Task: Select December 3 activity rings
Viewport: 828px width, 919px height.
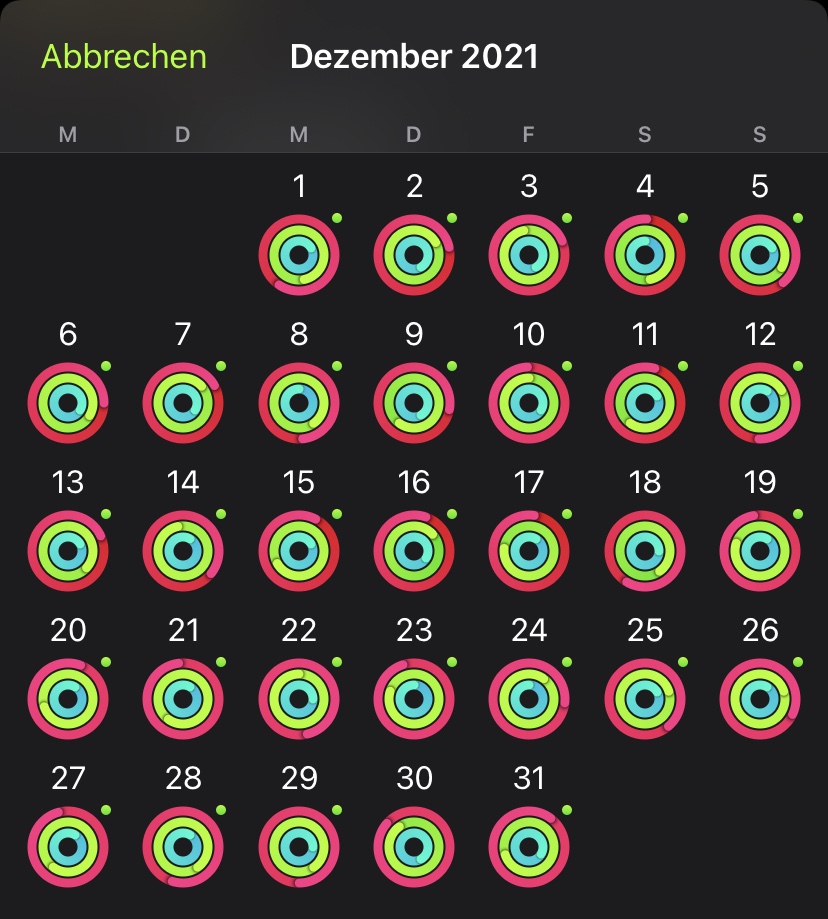Action: click(529, 255)
